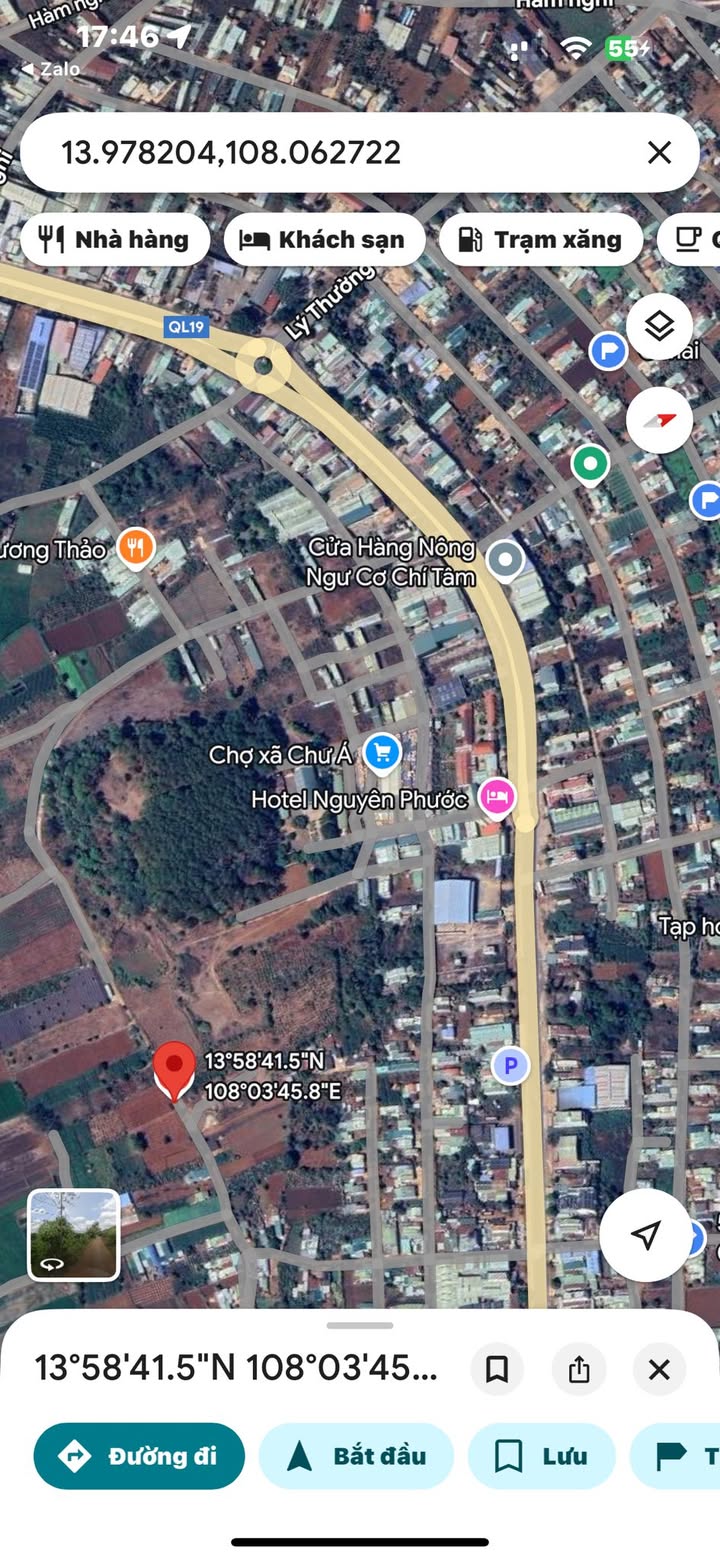The image size is (720, 1560).
Task: Tap the coordinates search field
Action: click(330, 152)
